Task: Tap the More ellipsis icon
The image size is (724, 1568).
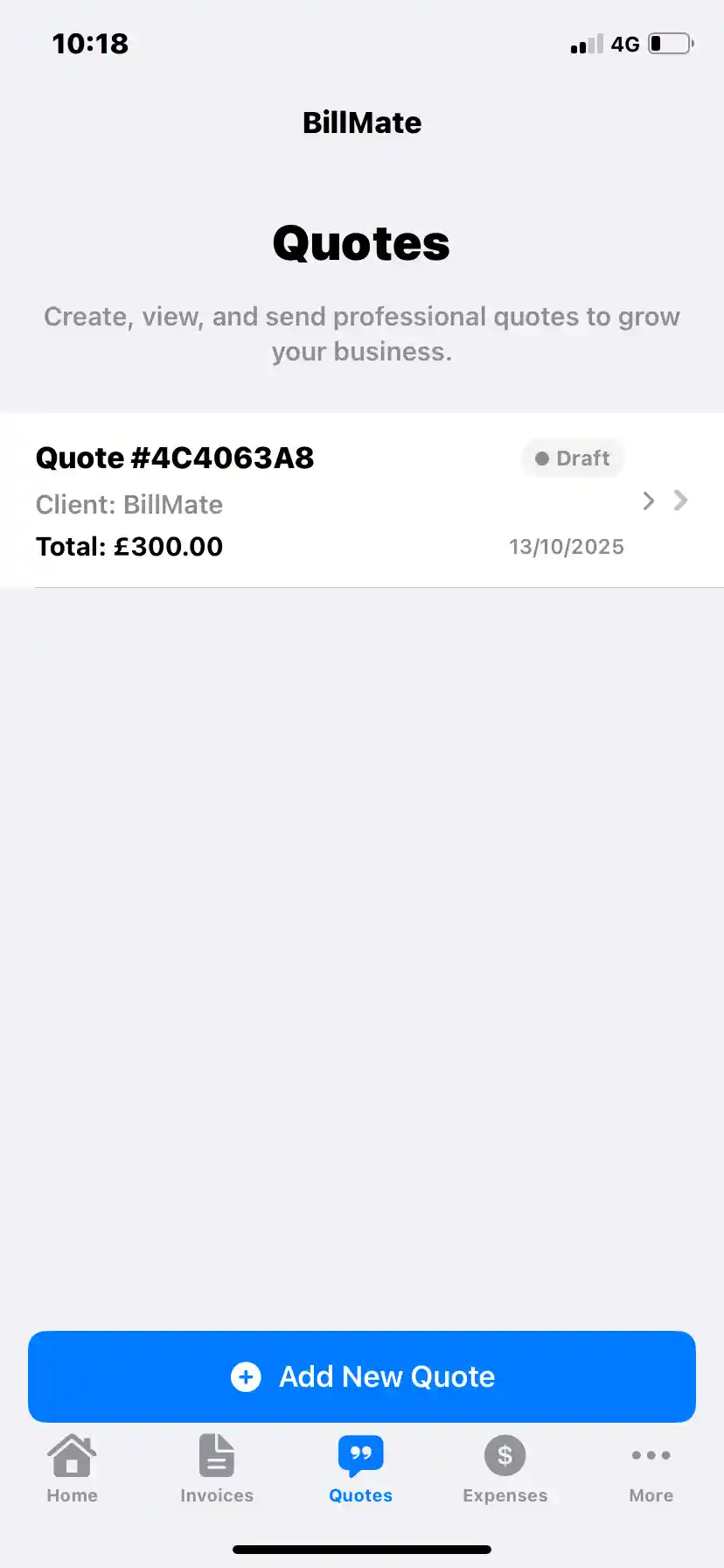Action: pyautogui.click(x=651, y=1455)
